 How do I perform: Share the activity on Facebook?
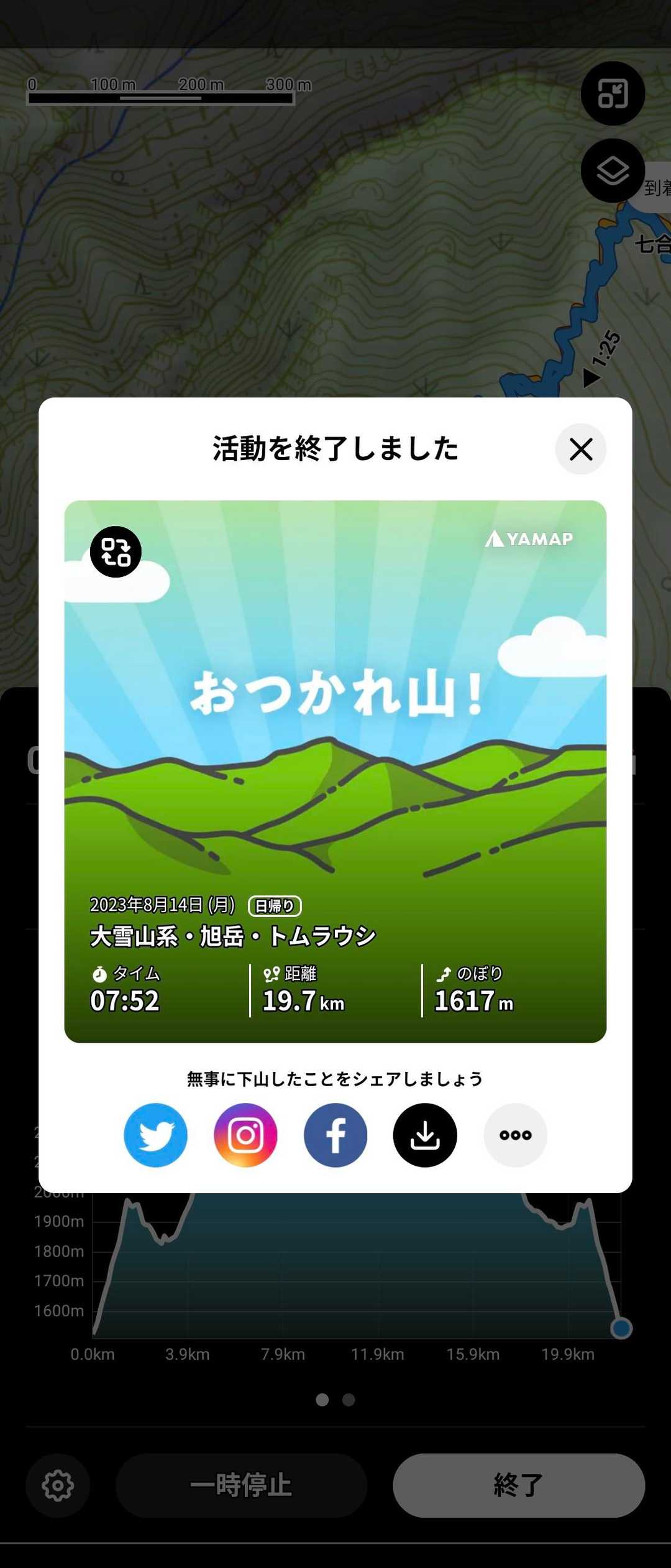[x=335, y=1135]
